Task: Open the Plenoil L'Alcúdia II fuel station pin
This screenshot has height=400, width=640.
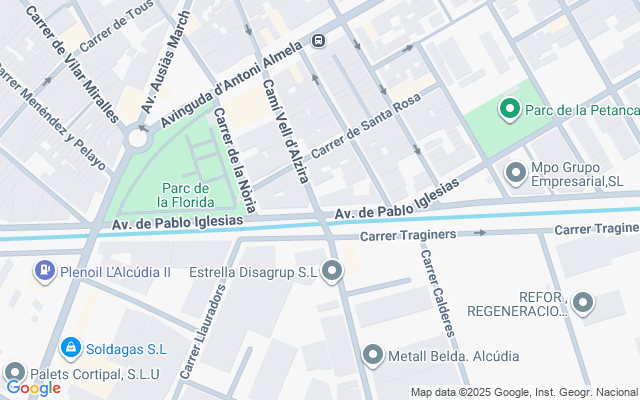Action: [x=45, y=271]
